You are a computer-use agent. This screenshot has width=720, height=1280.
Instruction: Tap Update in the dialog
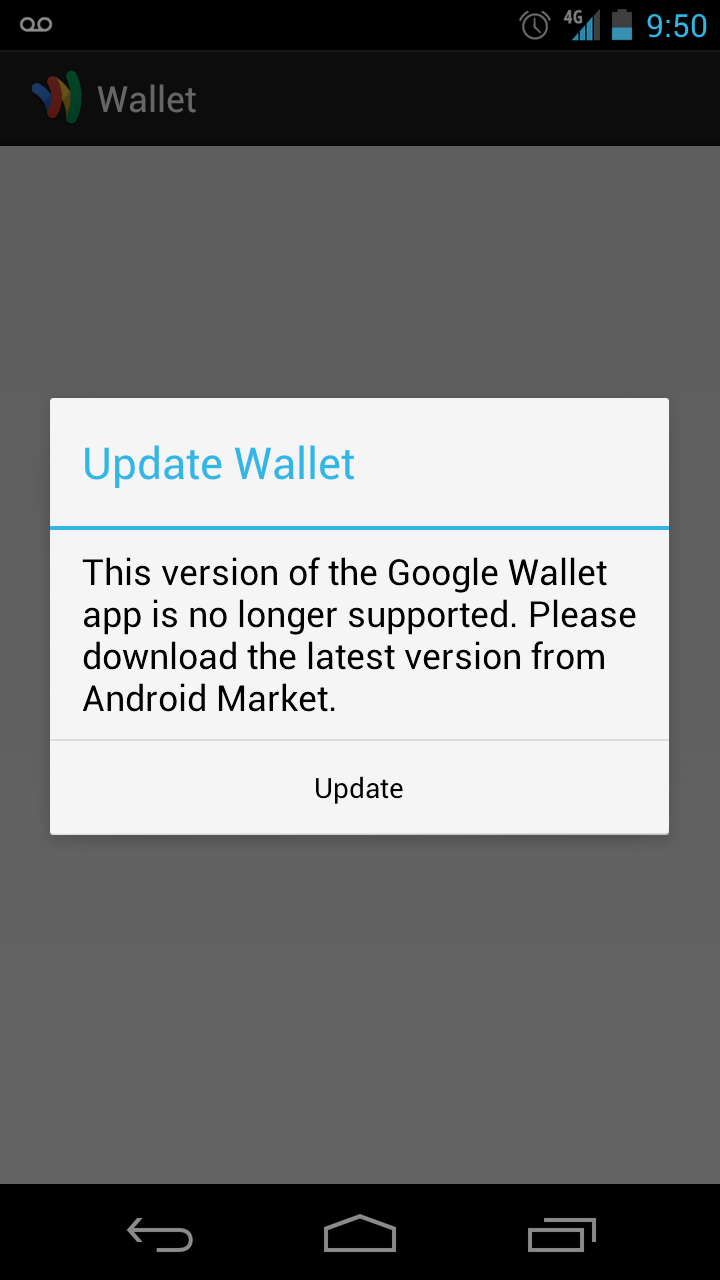(359, 788)
